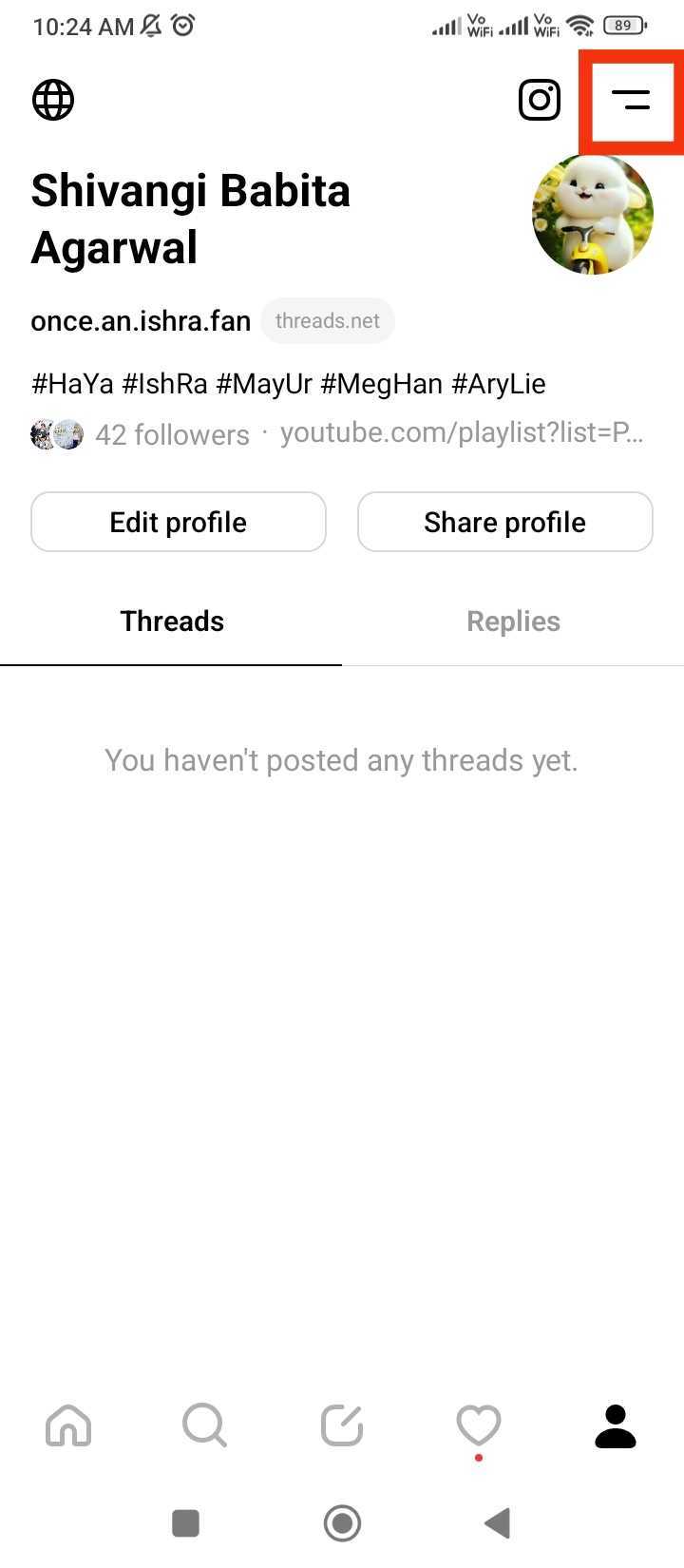View the profile picture
684x1568 pixels.
tap(593, 216)
